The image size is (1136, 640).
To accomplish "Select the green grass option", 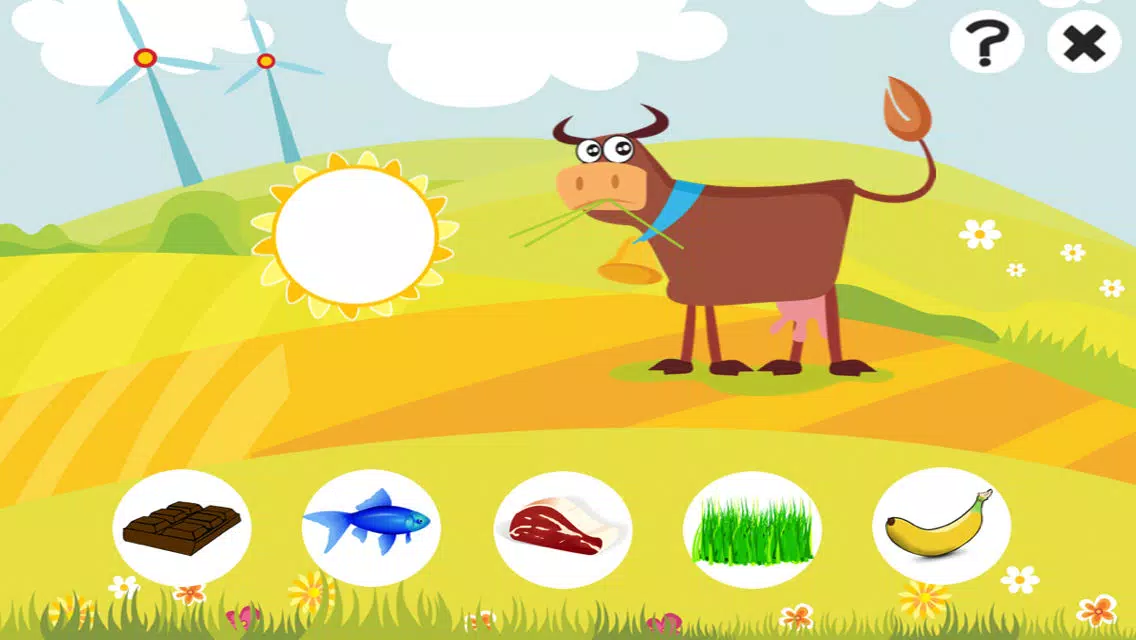I will (752, 529).
